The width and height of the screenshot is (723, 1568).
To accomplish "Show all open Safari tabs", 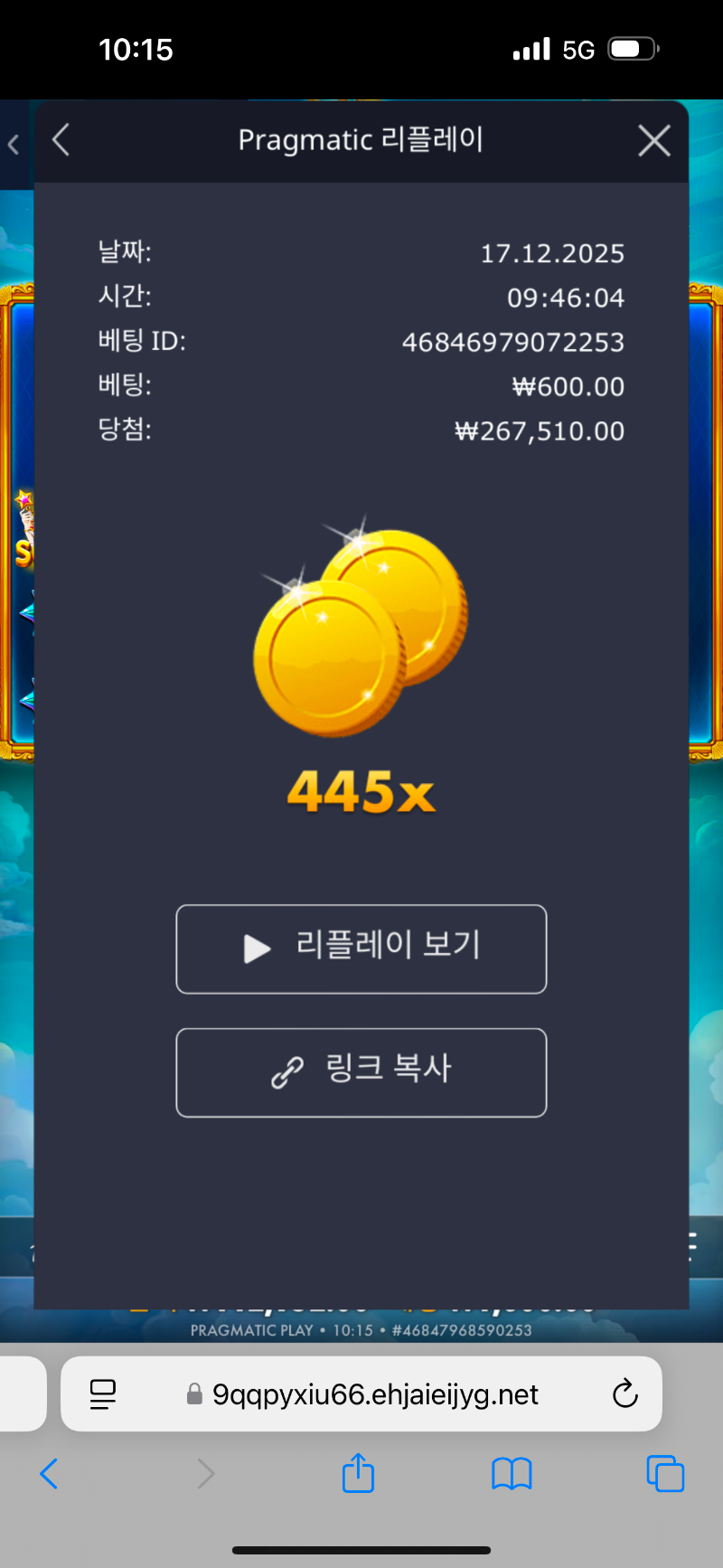I will [665, 1474].
